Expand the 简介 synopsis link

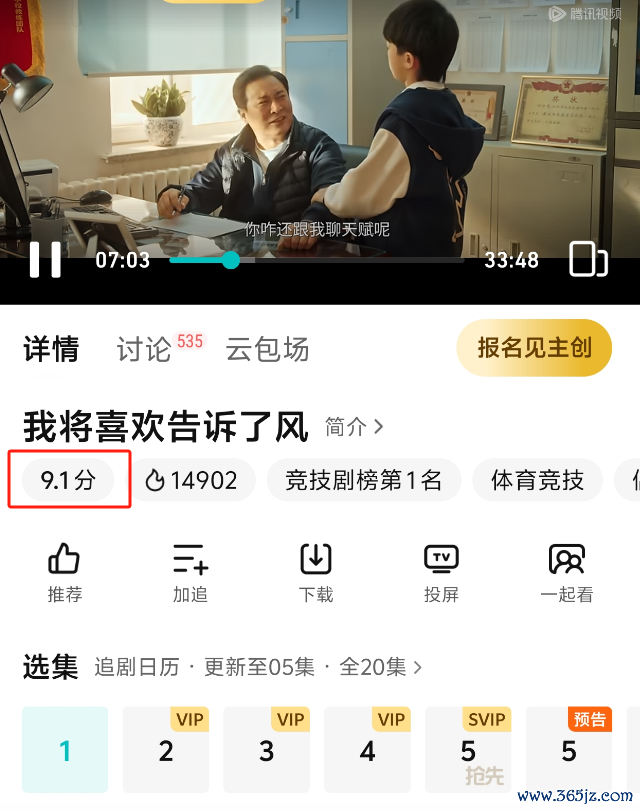coord(354,427)
